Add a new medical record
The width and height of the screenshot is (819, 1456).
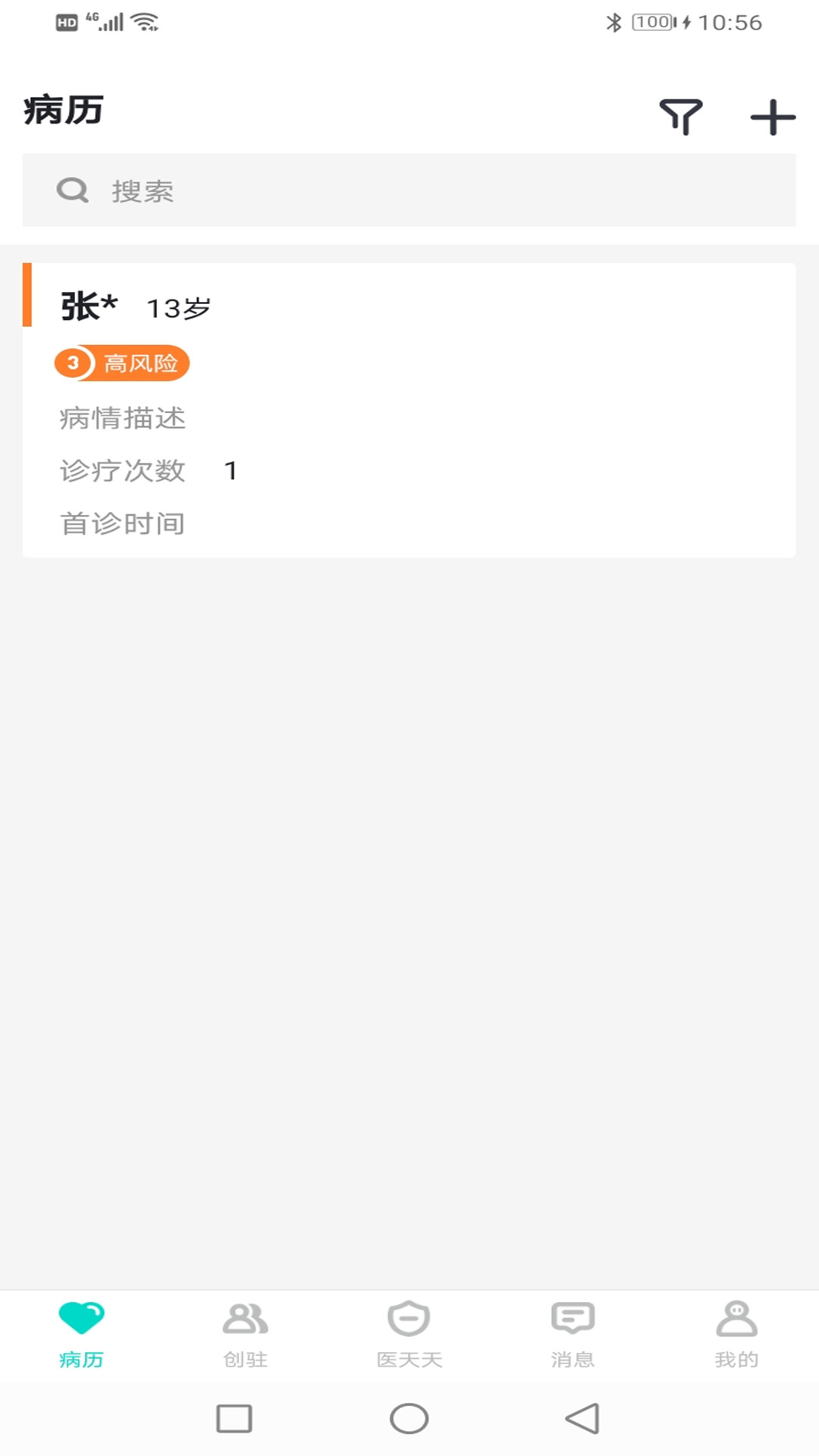click(772, 118)
